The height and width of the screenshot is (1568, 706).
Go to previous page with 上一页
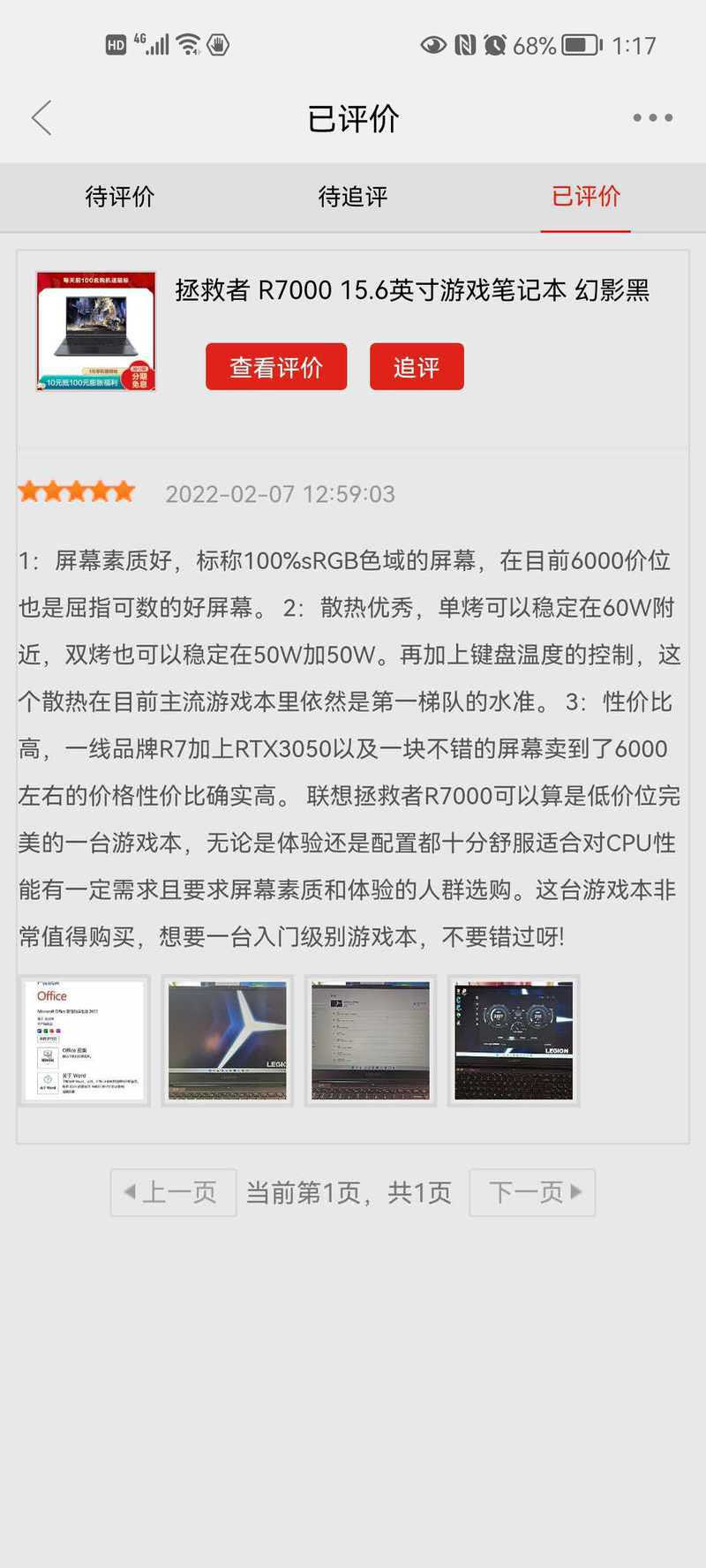tap(173, 1192)
